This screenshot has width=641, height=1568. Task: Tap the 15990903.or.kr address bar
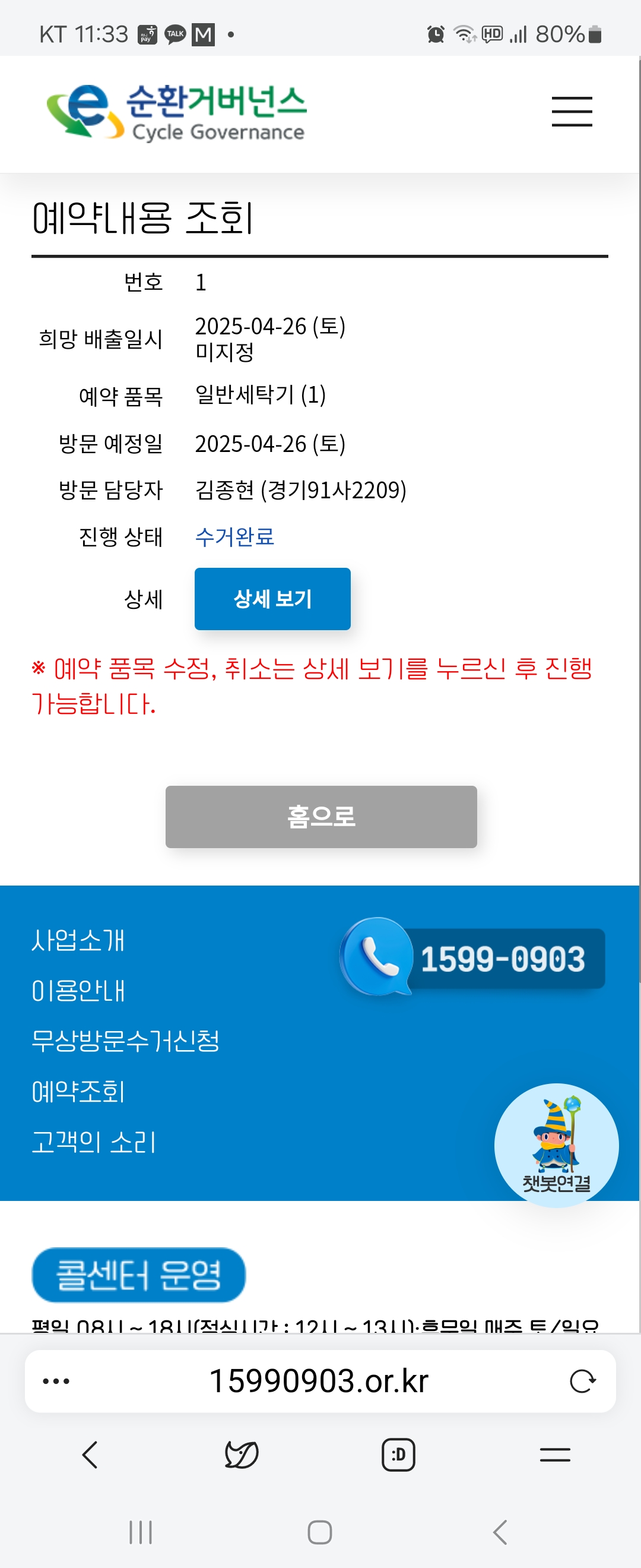[x=319, y=1380]
